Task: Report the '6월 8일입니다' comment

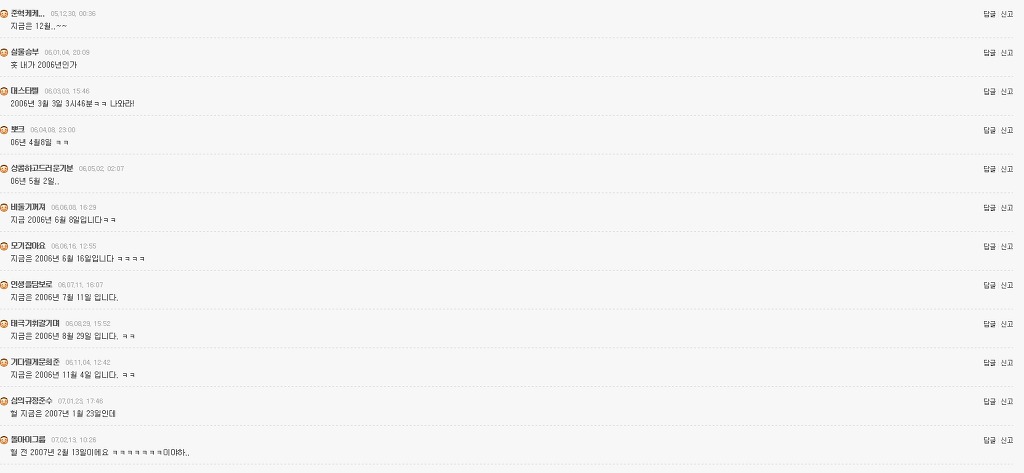Action: 1007,207
